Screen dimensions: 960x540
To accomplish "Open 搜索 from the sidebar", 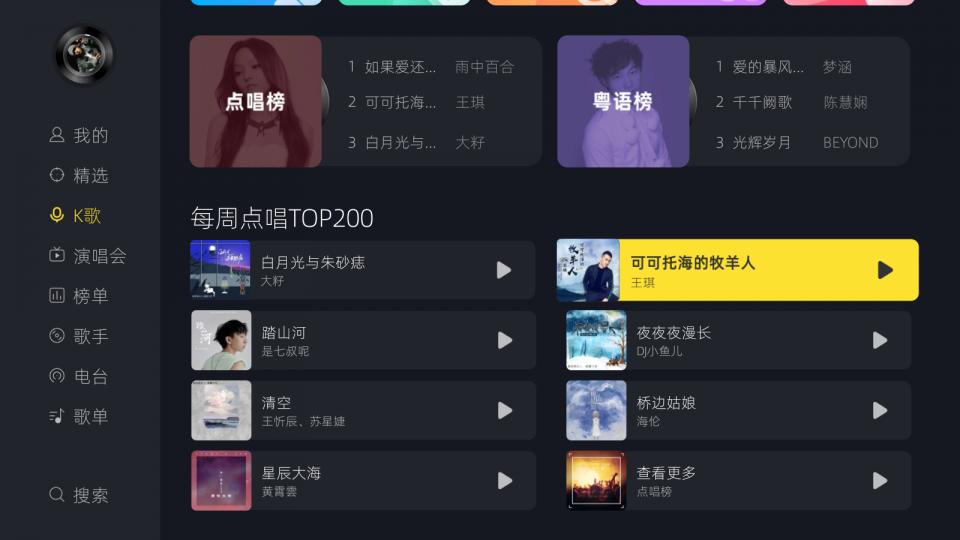I will [79, 495].
